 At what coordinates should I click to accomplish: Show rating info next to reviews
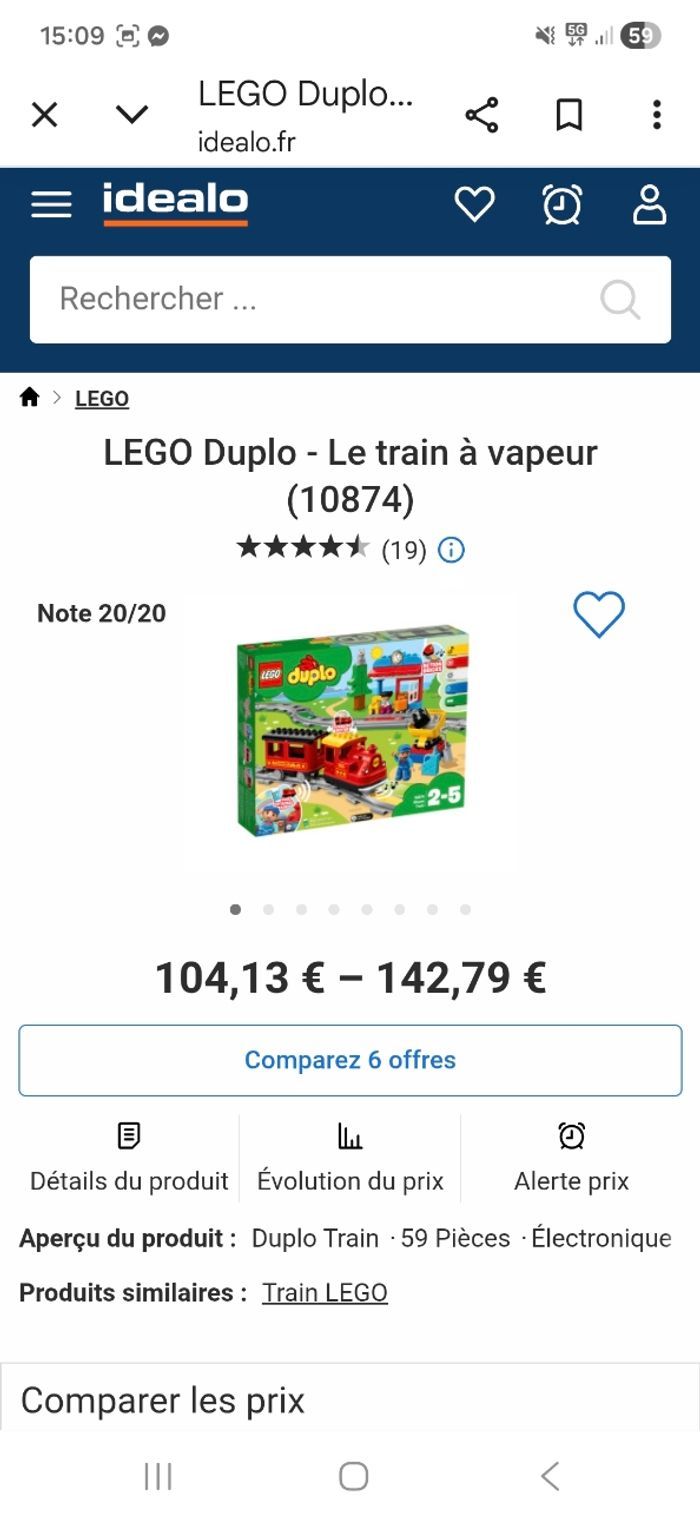click(452, 550)
